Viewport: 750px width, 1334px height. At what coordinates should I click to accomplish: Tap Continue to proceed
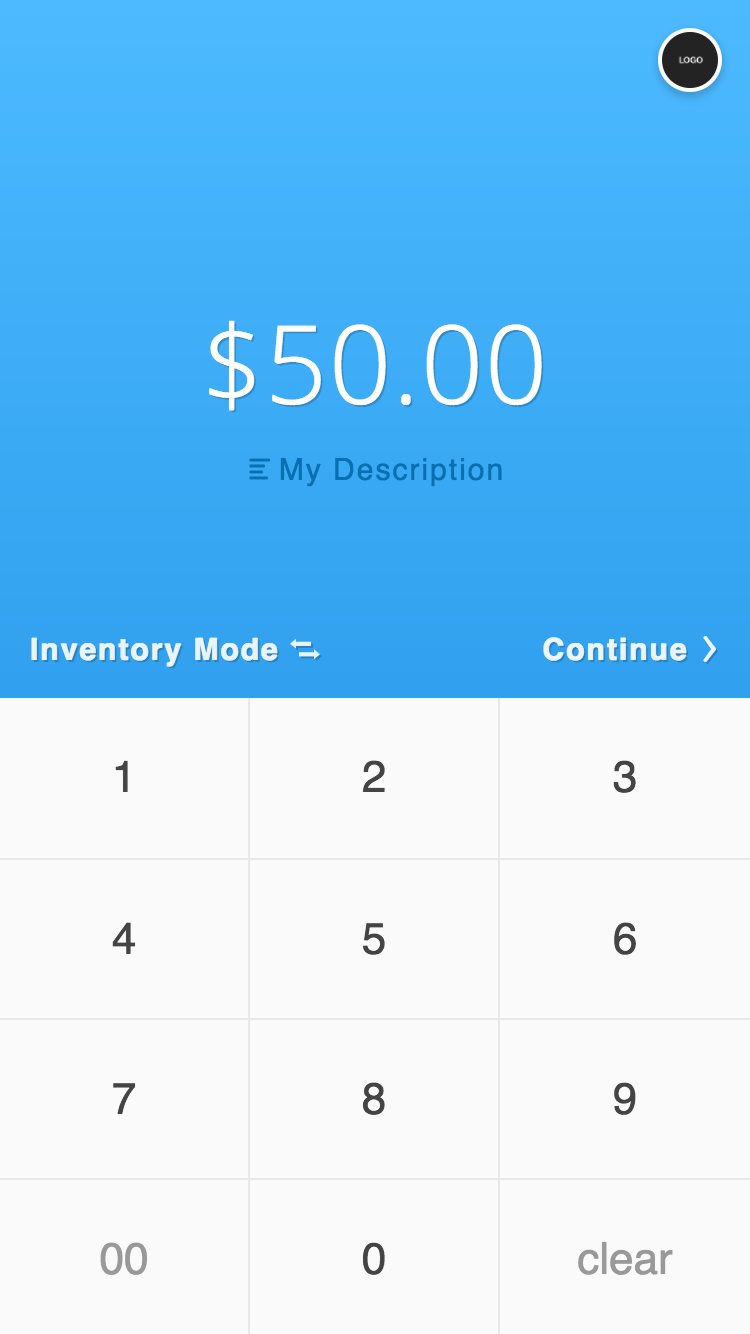630,649
